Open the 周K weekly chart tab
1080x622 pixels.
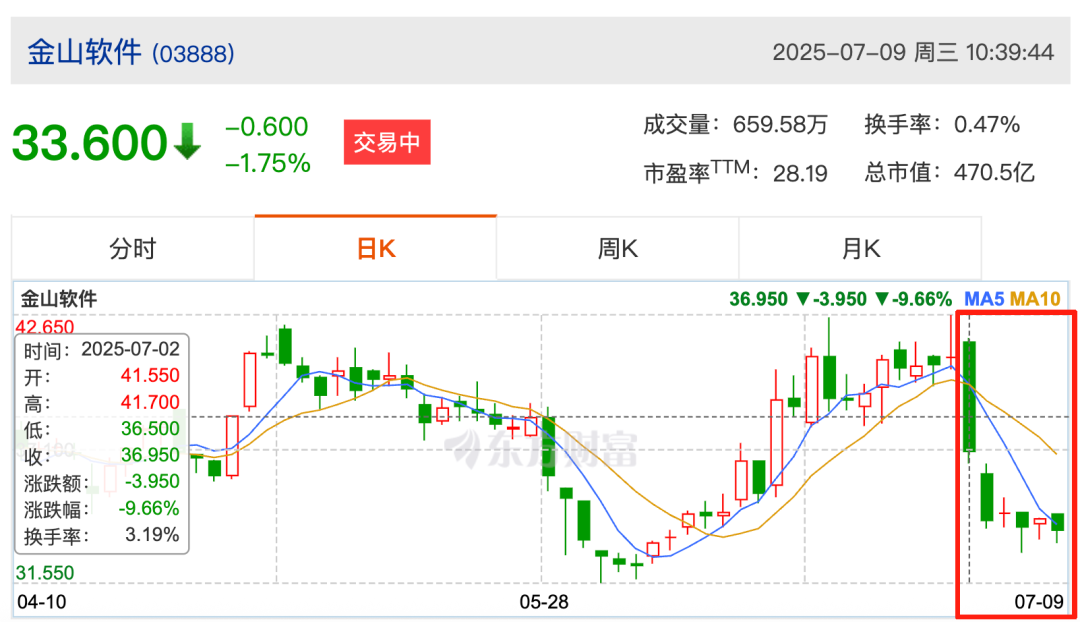pos(617,249)
